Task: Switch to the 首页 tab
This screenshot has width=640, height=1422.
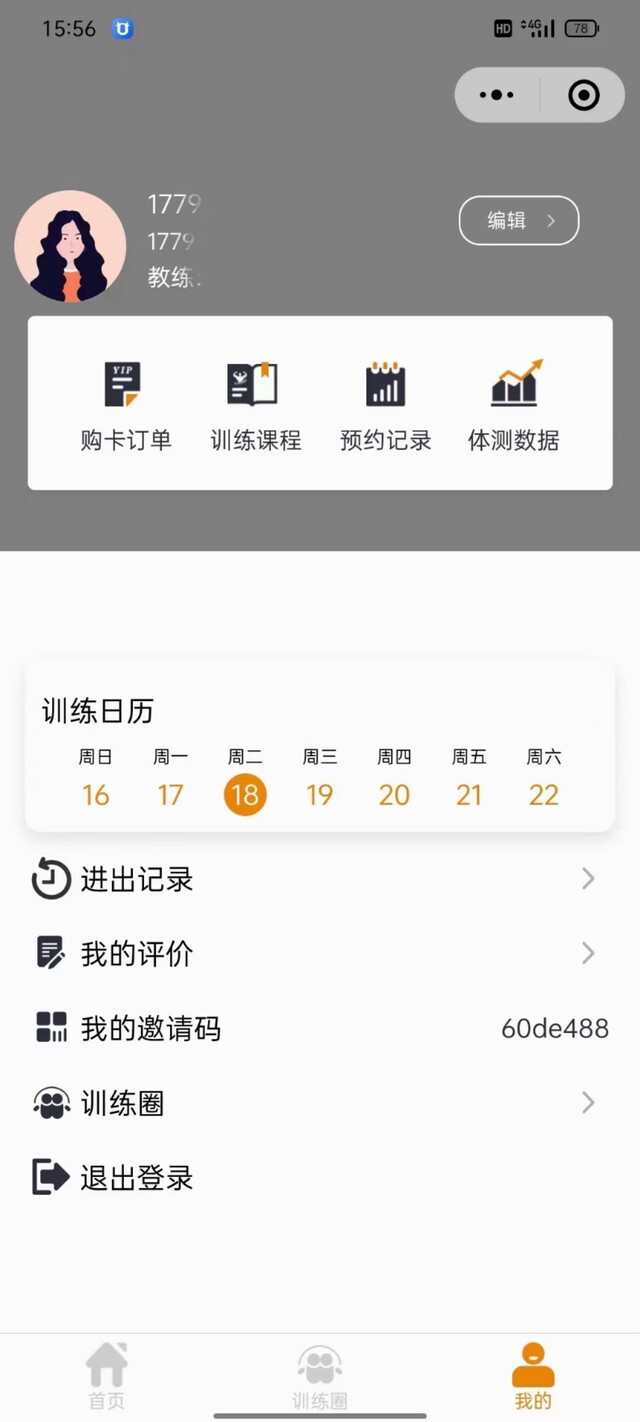Action: (x=107, y=1376)
